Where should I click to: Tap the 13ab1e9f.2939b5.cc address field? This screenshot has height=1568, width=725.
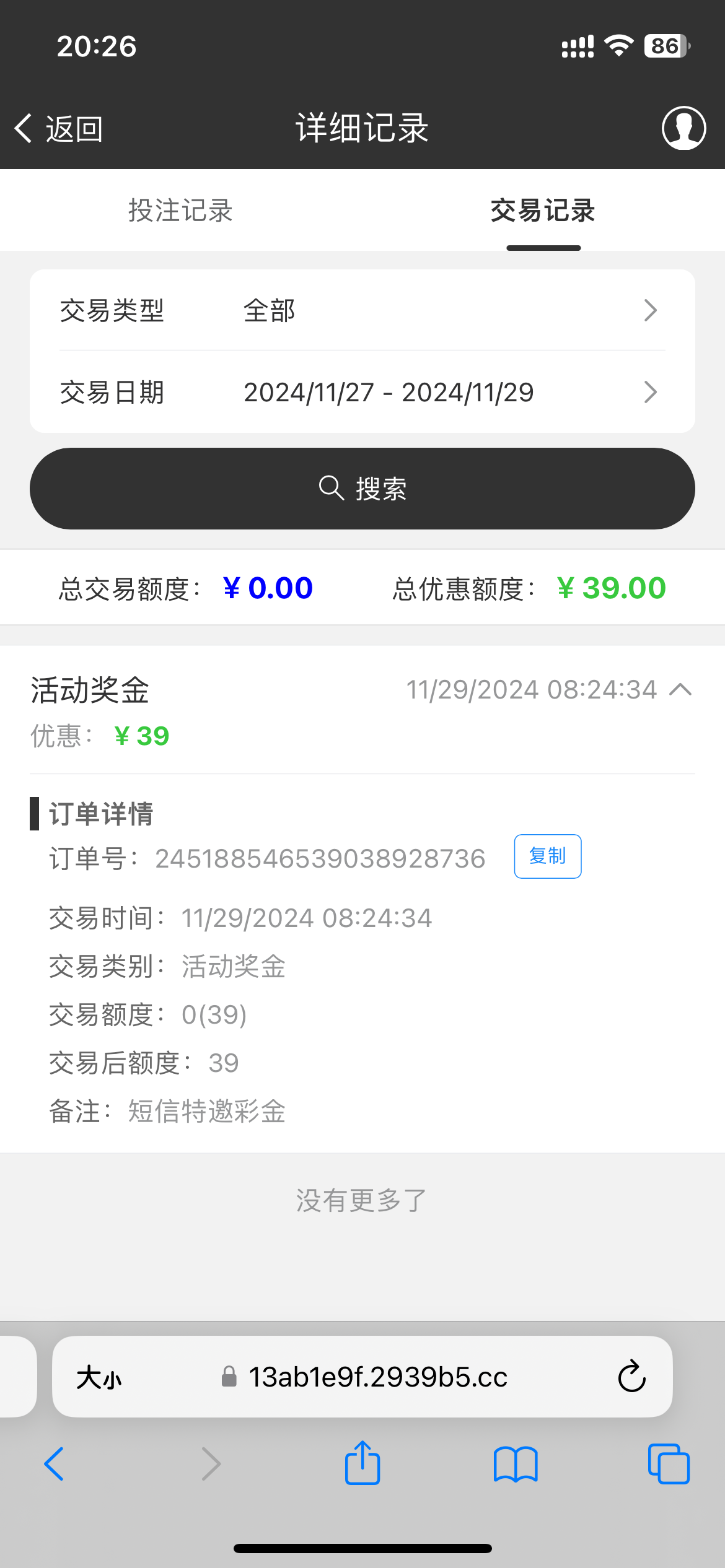[378, 1377]
